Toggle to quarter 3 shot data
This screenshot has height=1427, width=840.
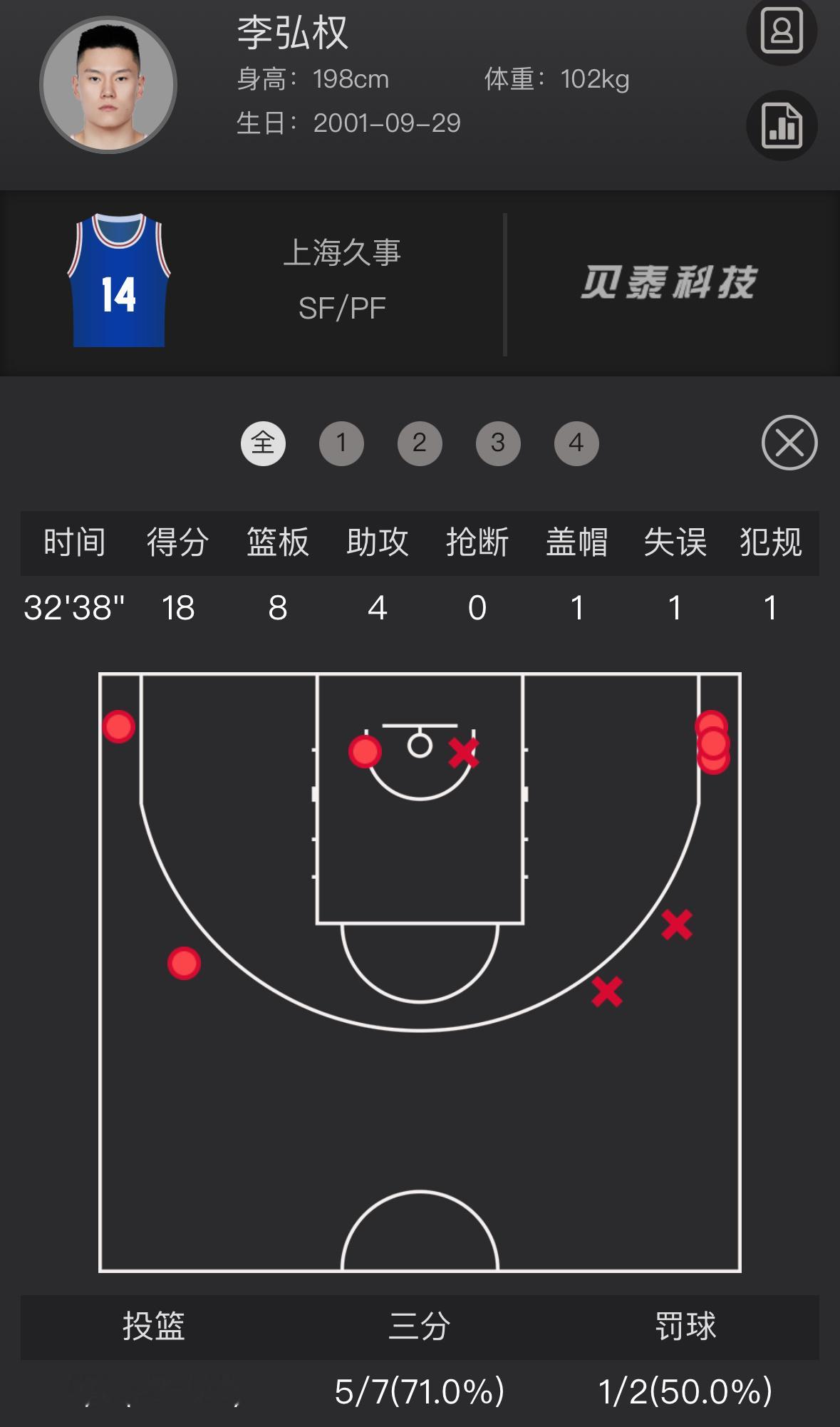(x=498, y=442)
